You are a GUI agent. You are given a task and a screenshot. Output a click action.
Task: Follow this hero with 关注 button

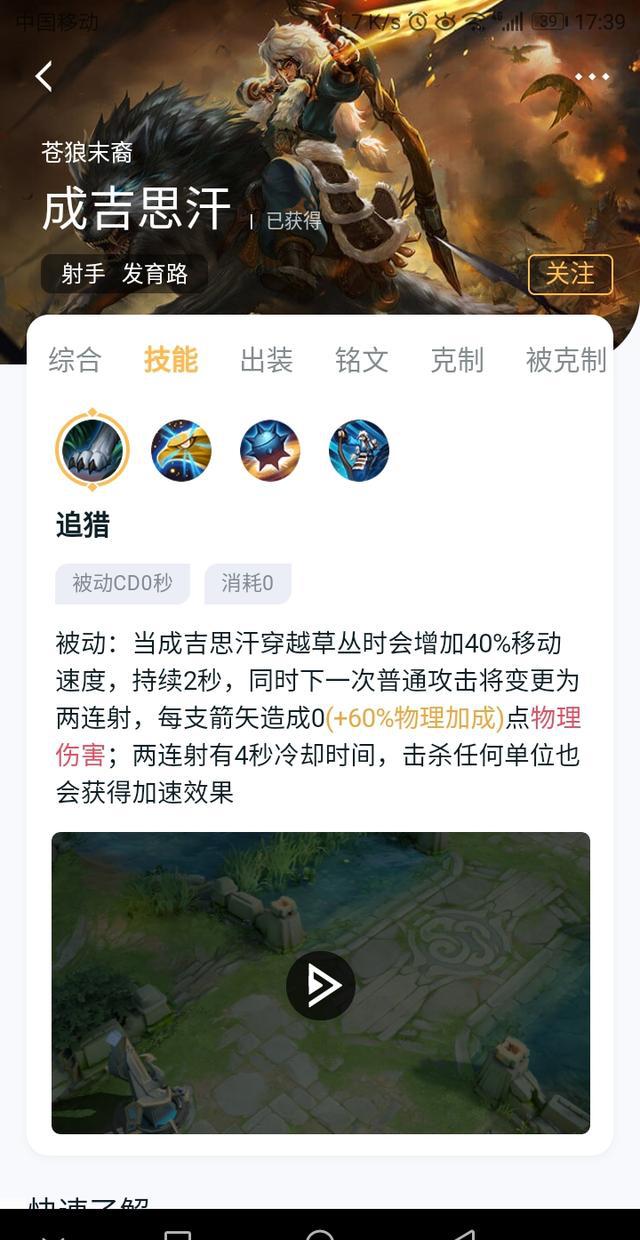(570, 274)
